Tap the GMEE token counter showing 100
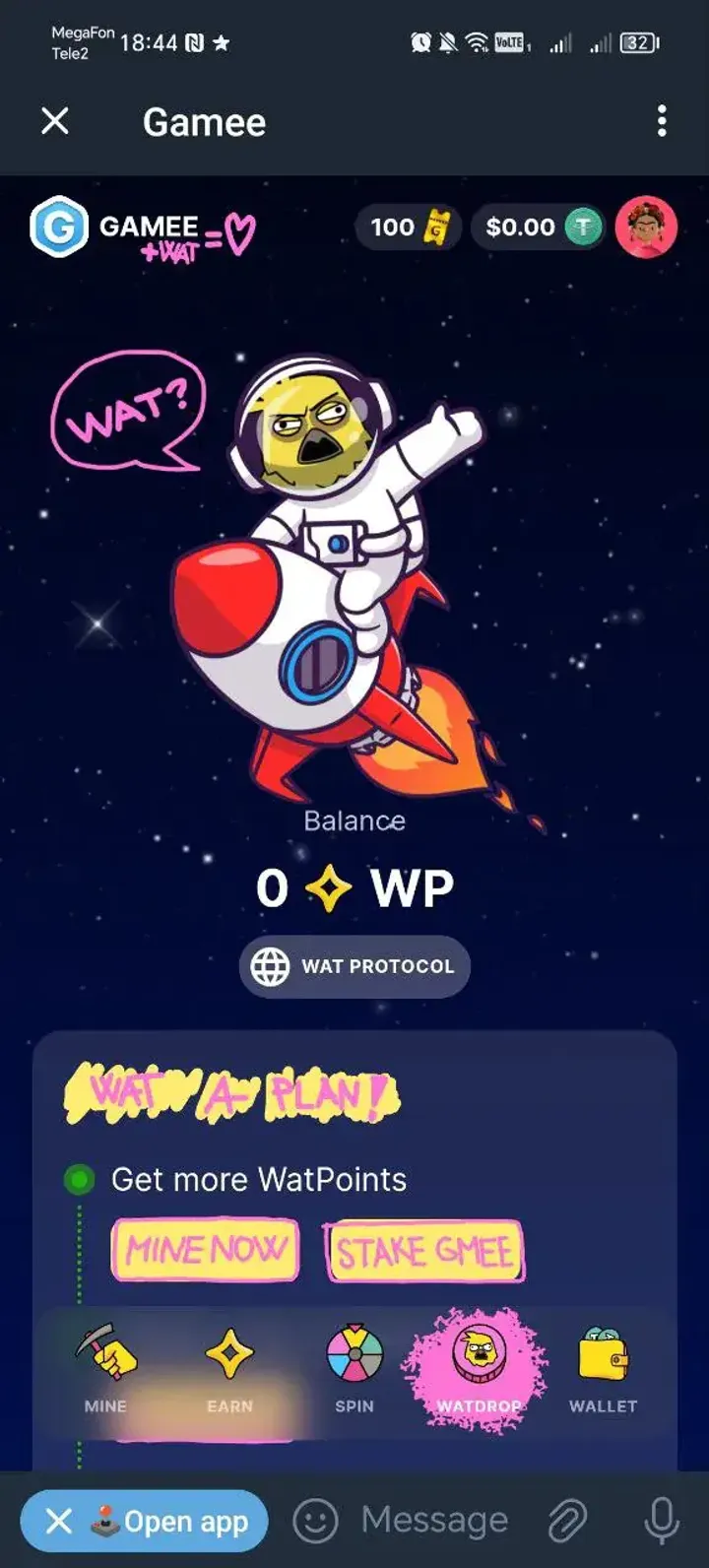 [408, 227]
